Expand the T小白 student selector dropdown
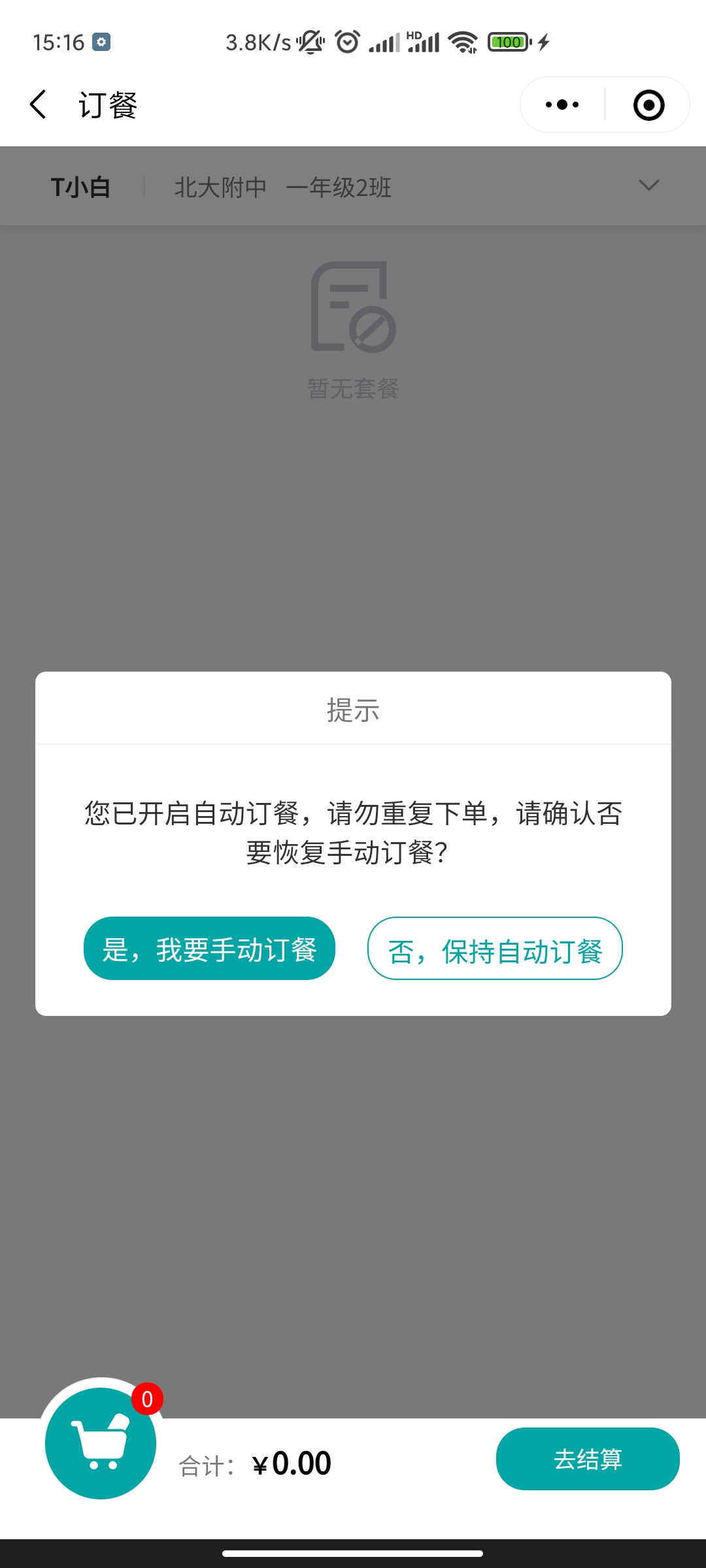 point(648,186)
